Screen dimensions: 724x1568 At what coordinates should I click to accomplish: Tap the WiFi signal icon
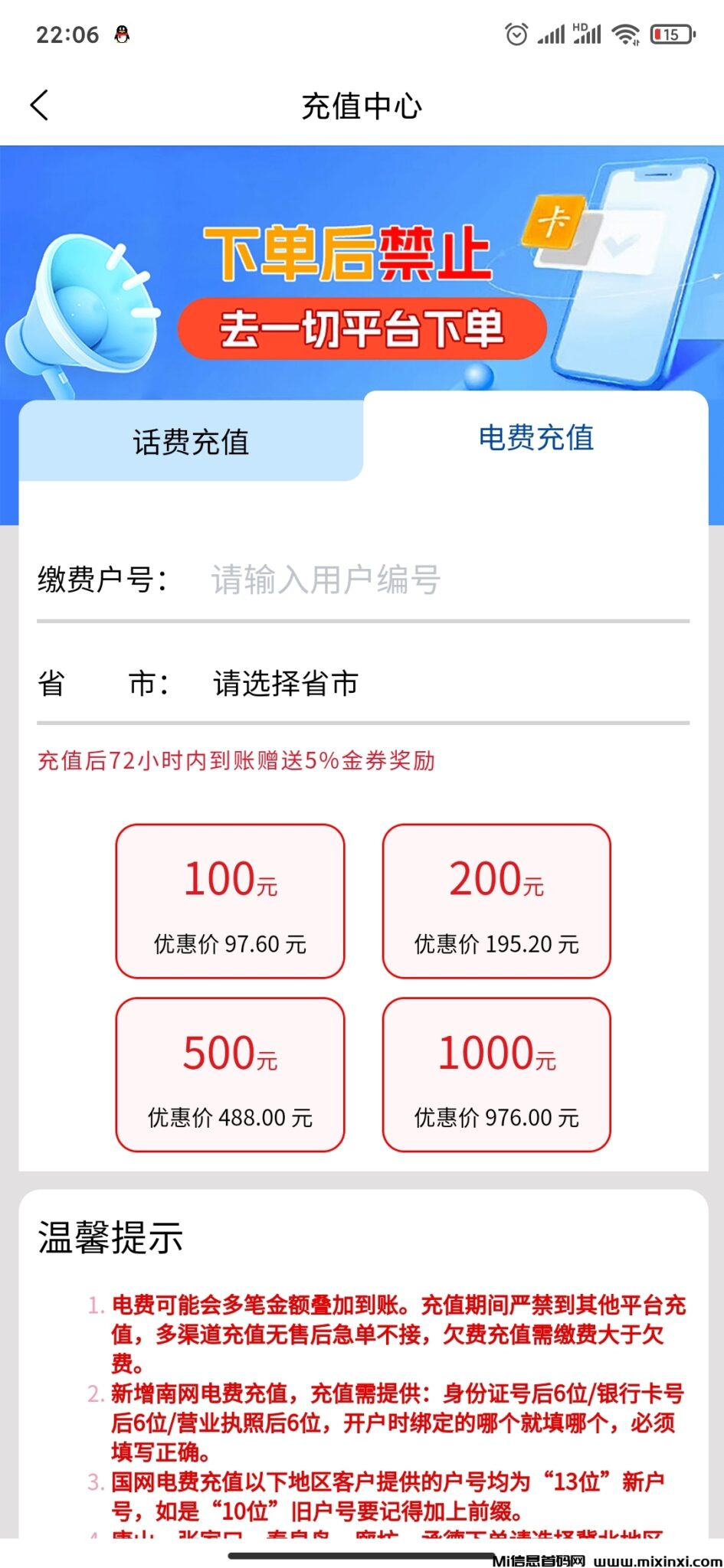click(x=624, y=34)
